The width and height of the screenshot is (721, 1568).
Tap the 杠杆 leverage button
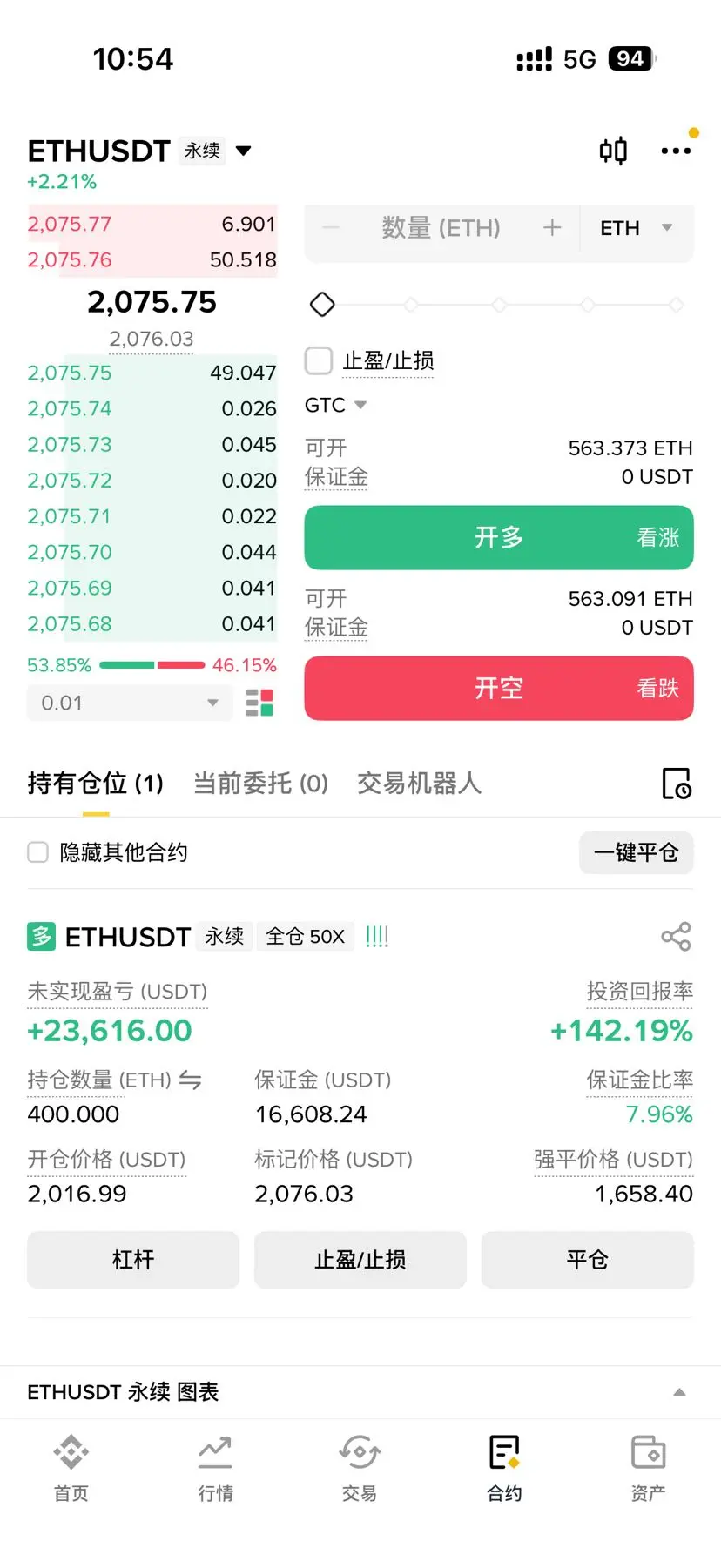(133, 1260)
